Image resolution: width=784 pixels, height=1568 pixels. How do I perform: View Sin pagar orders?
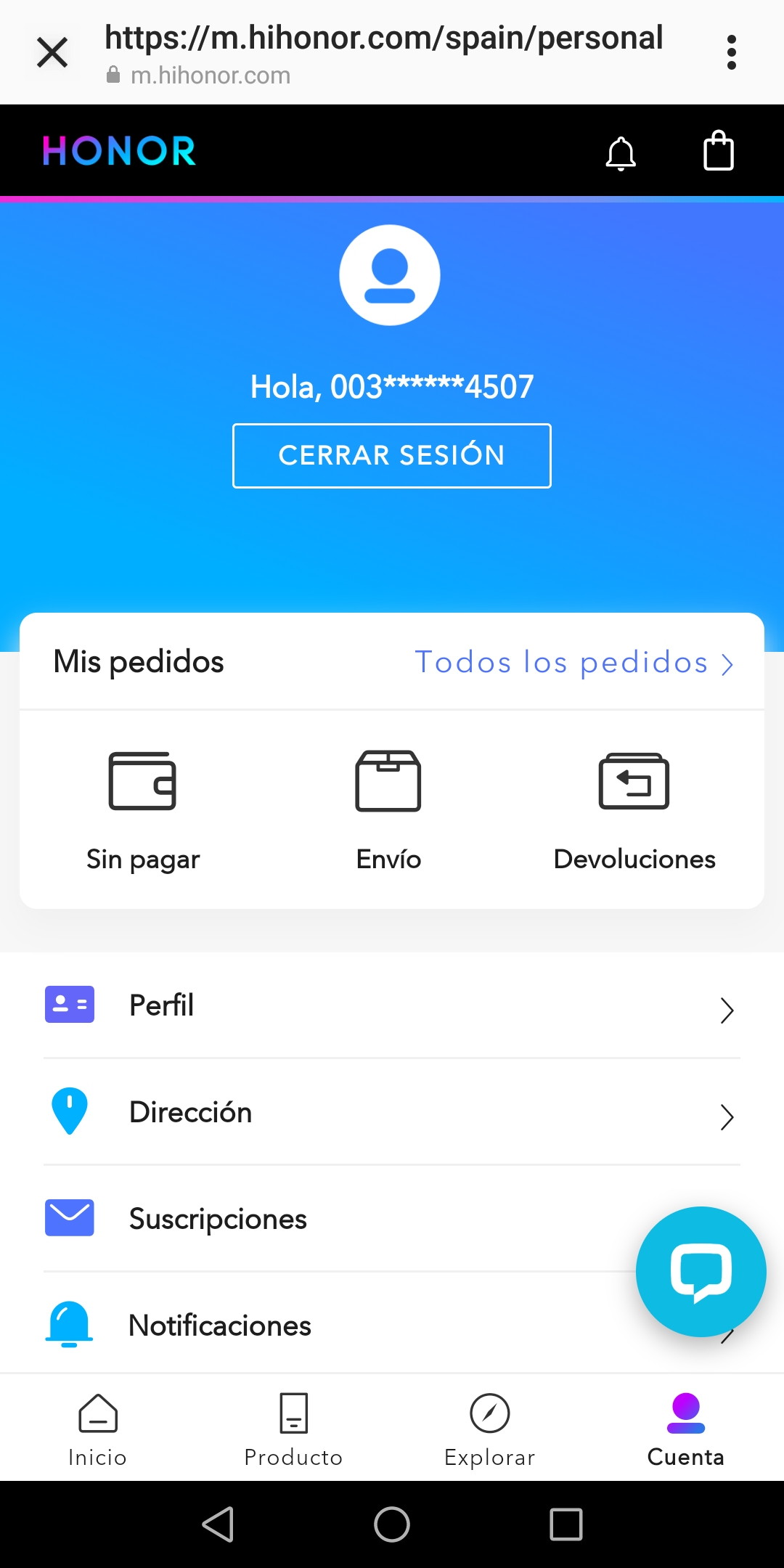tap(143, 809)
